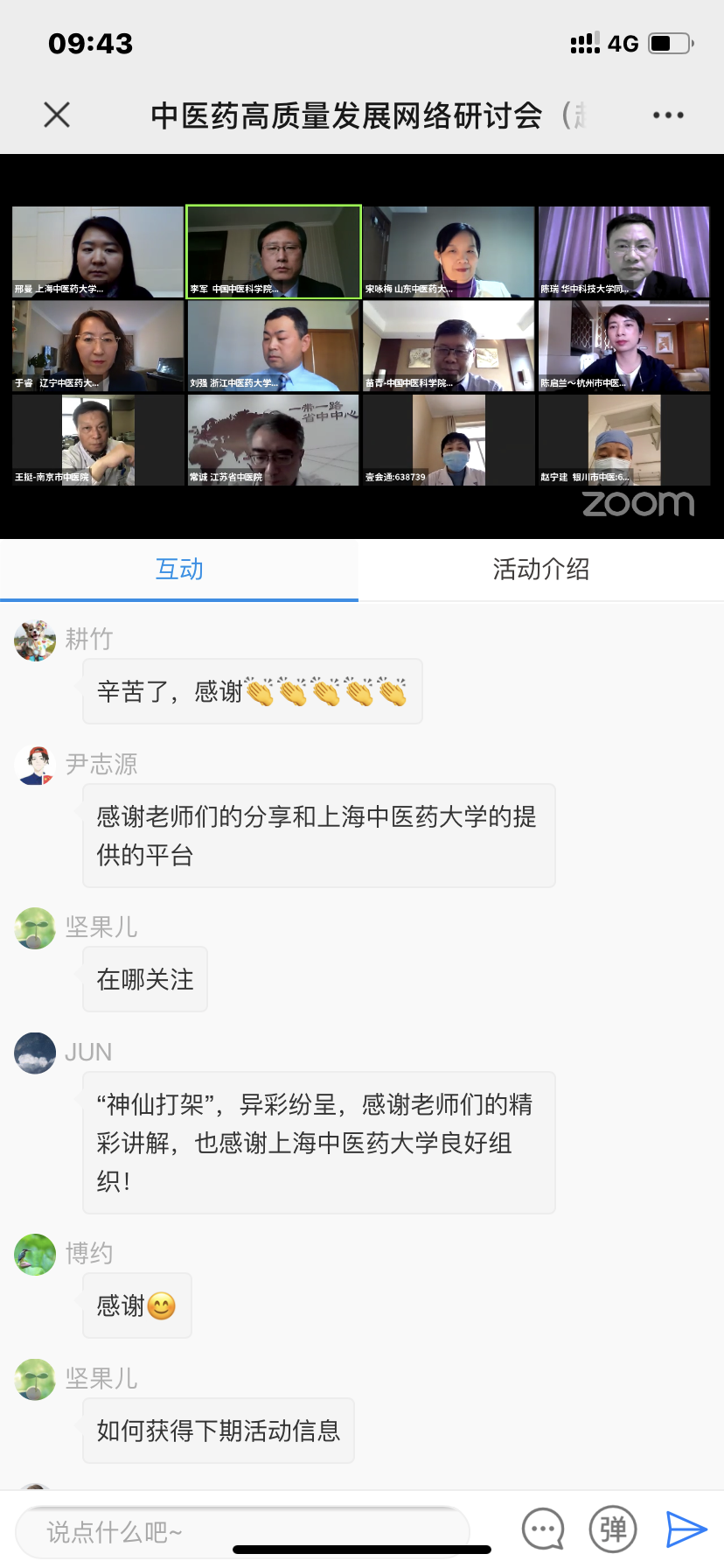Toggle the 弹 bullet comments button
Screen dimensions: 724x1568
[613, 1529]
